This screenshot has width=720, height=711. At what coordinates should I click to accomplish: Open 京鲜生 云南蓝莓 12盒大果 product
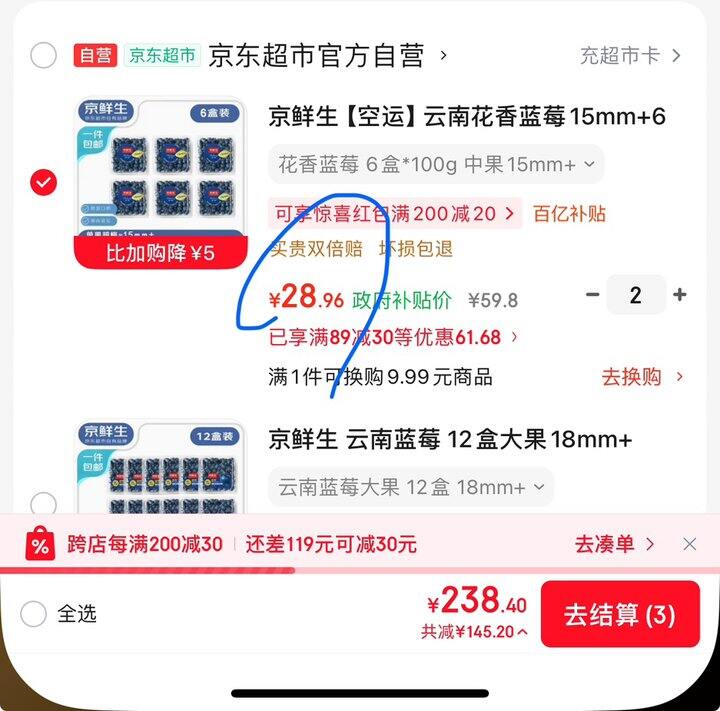coord(450,439)
